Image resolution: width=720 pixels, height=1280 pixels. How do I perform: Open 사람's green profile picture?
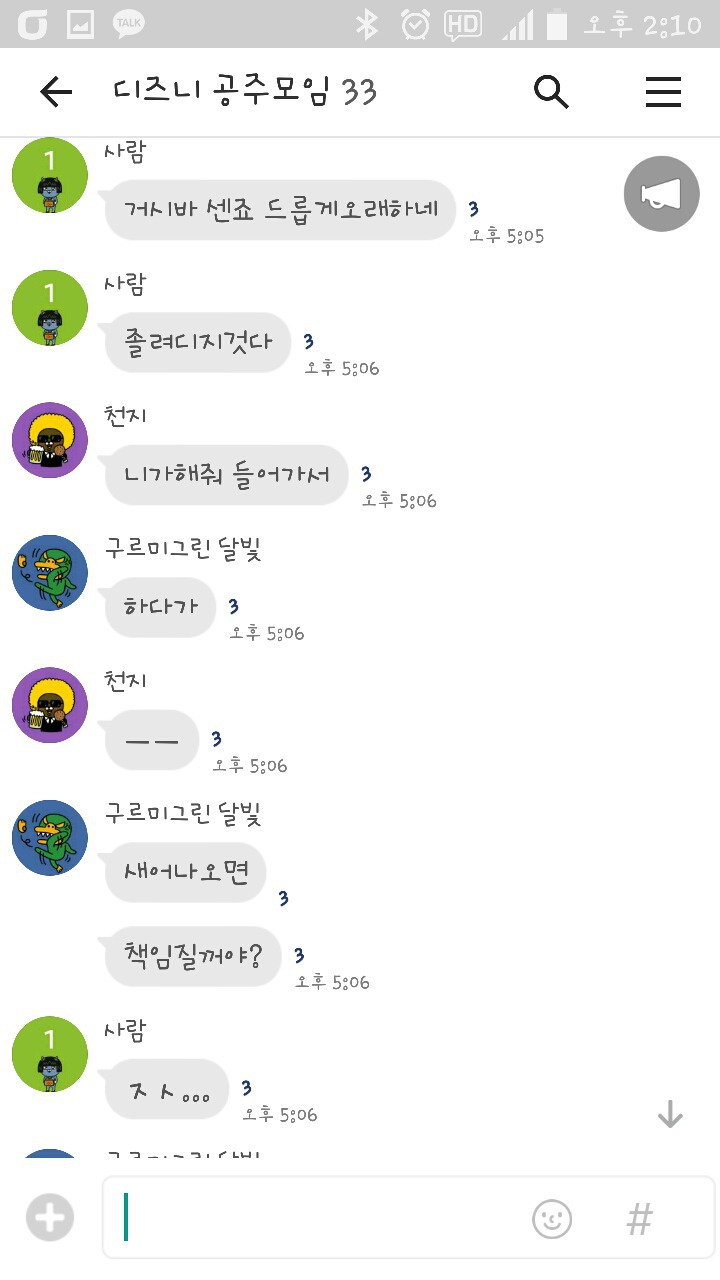click(49, 174)
